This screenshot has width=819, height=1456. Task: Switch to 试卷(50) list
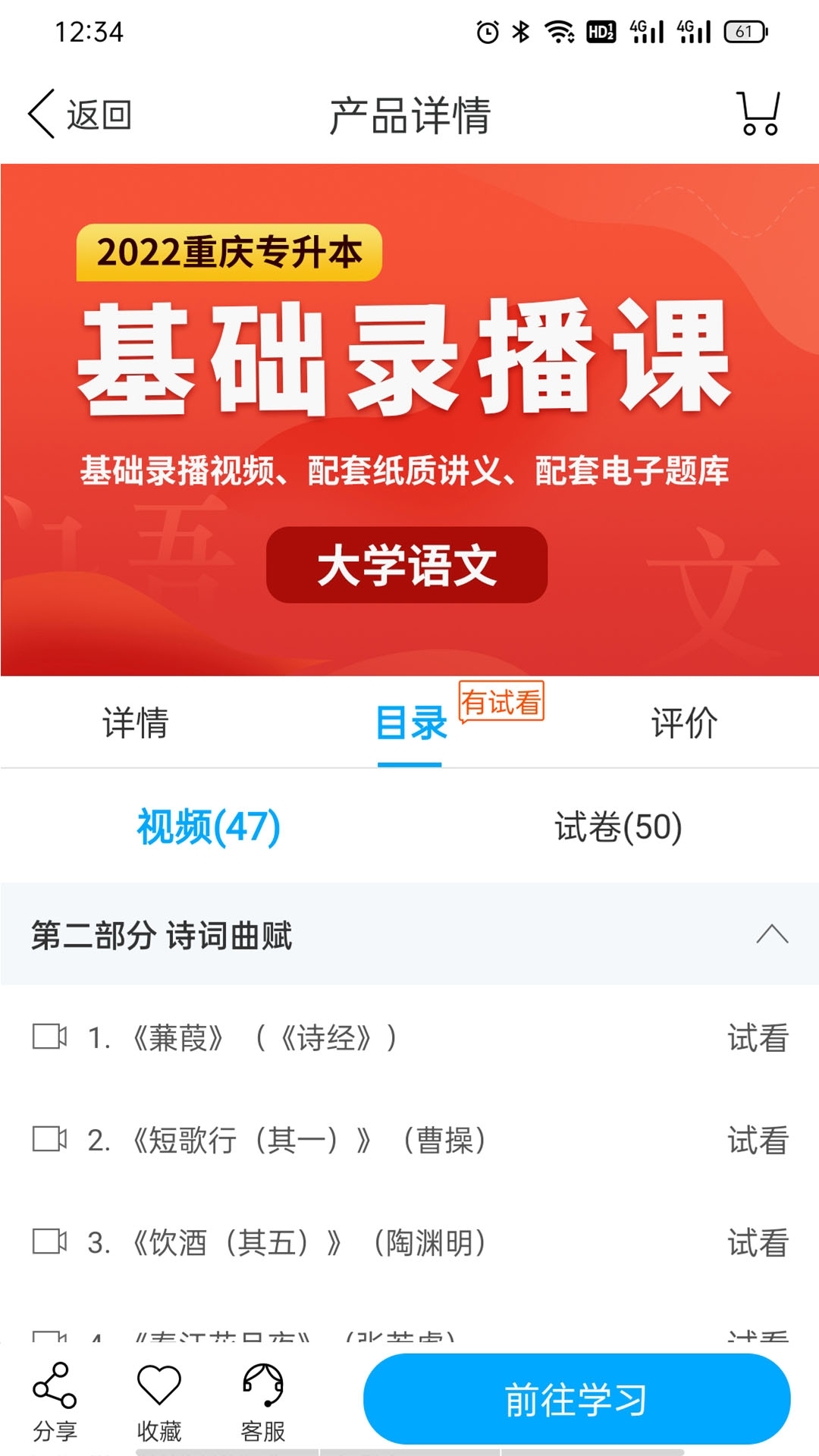click(618, 827)
